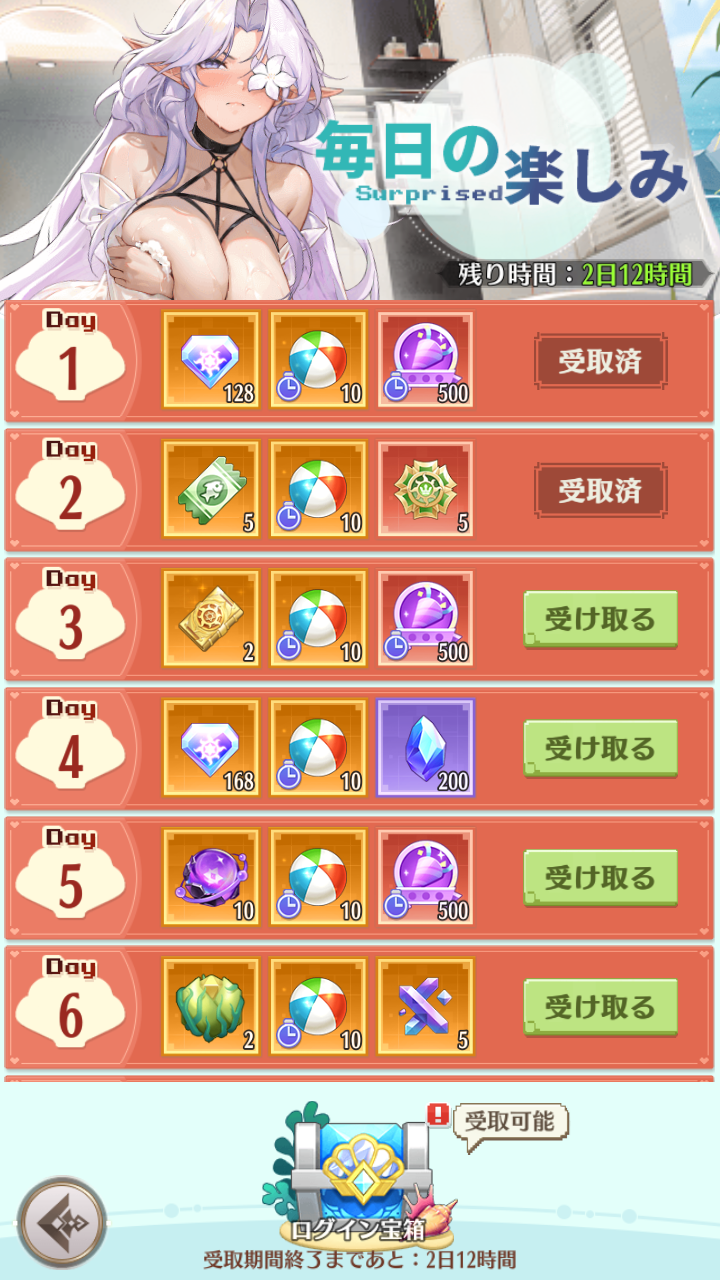
Task: Inspect the Day 2 green medal item
Action: (x=426, y=489)
